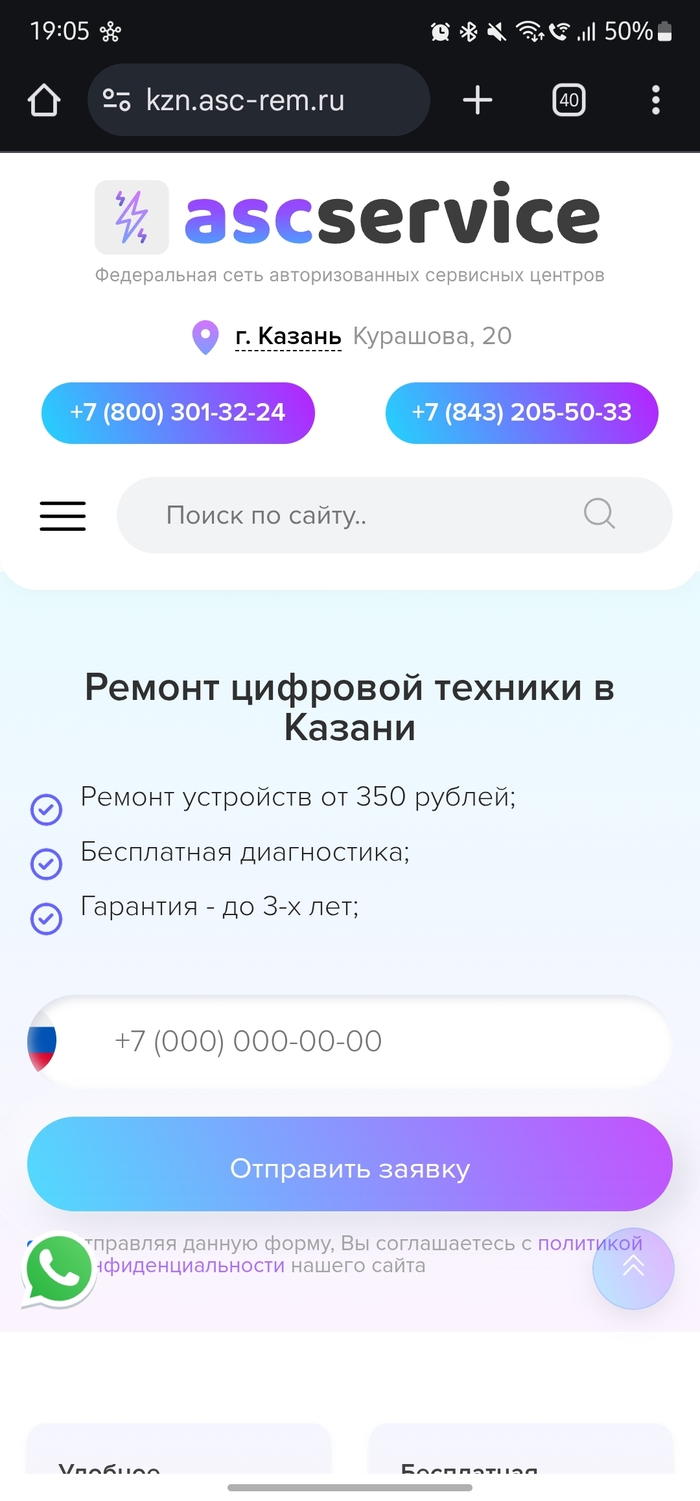Call +7 (843) 205-50-33
Screen dimensions: 700x1501
(x=522, y=412)
